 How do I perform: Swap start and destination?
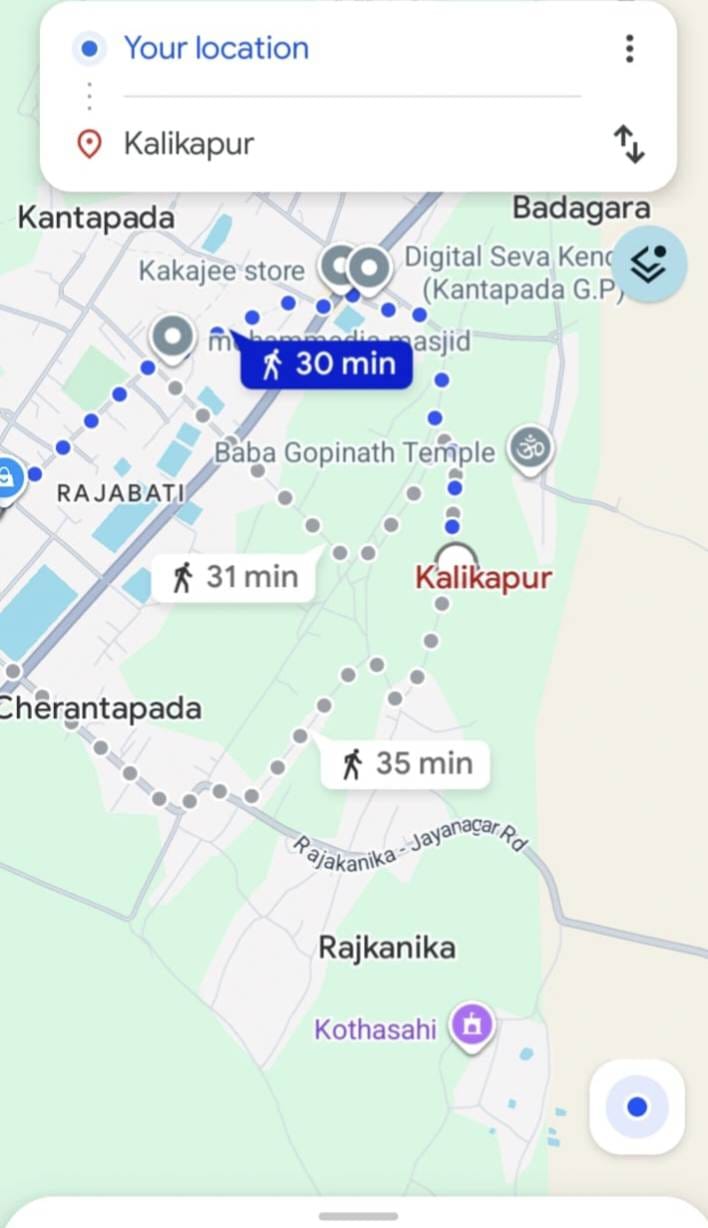629,144
